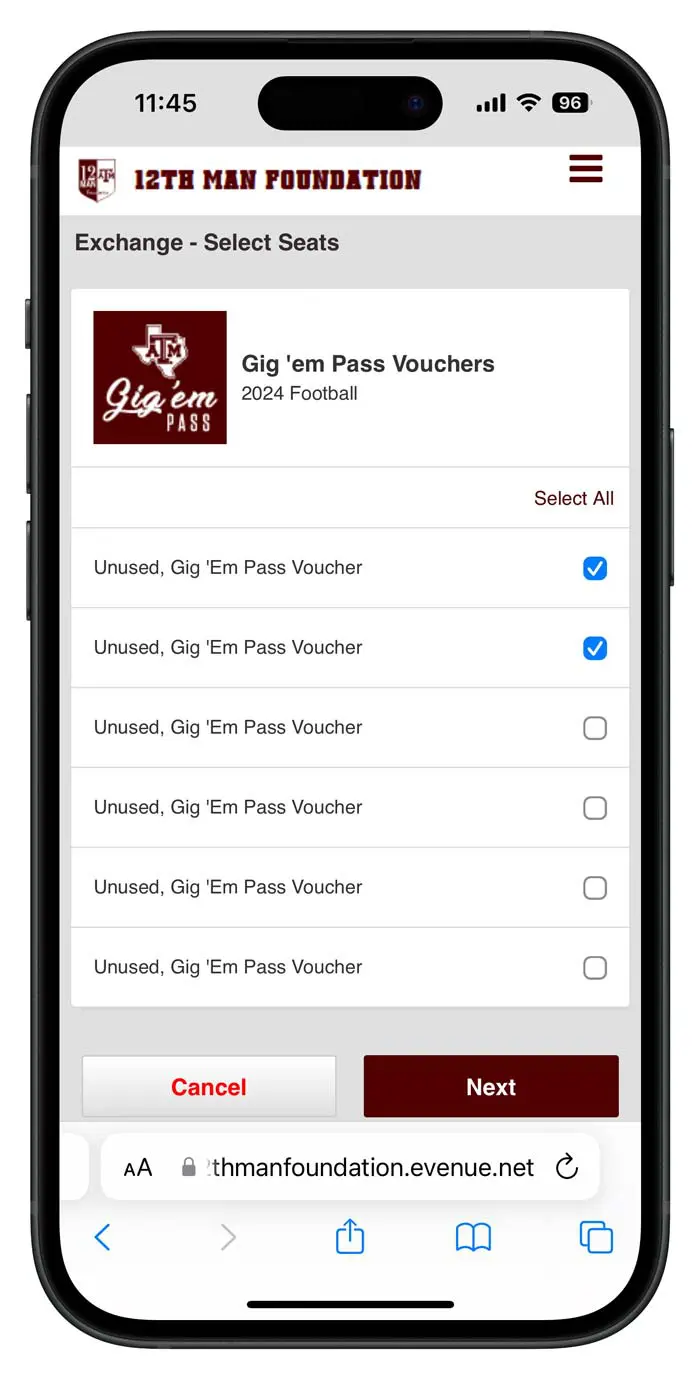Screen dimensions: 700x1379
Task: Cancel the seat exchange
Action: (209, 1087)
